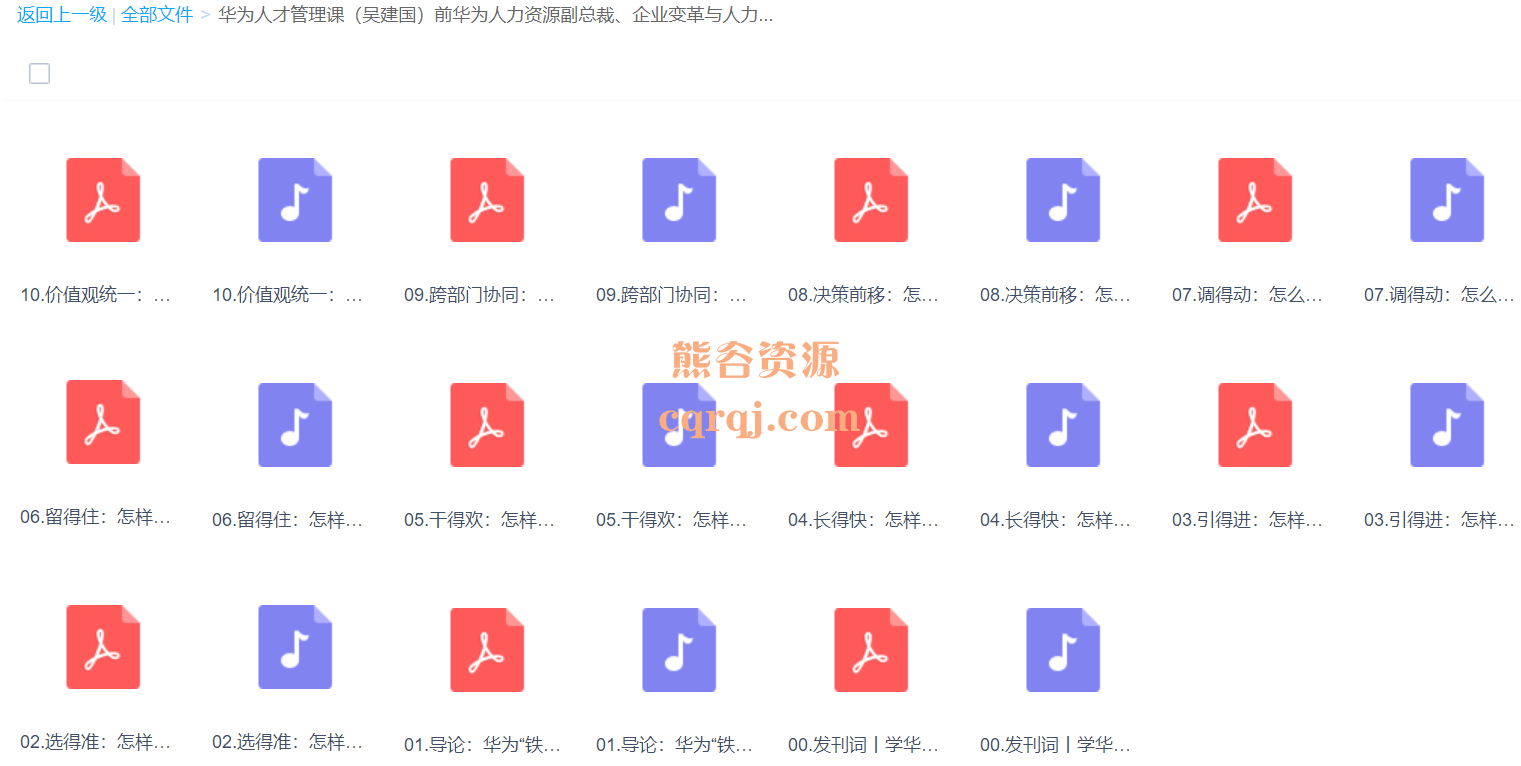Viewport: 1521px width, 766px height.
Task: Play the audio file 07.调得动
Action: tap(1447, 200)
